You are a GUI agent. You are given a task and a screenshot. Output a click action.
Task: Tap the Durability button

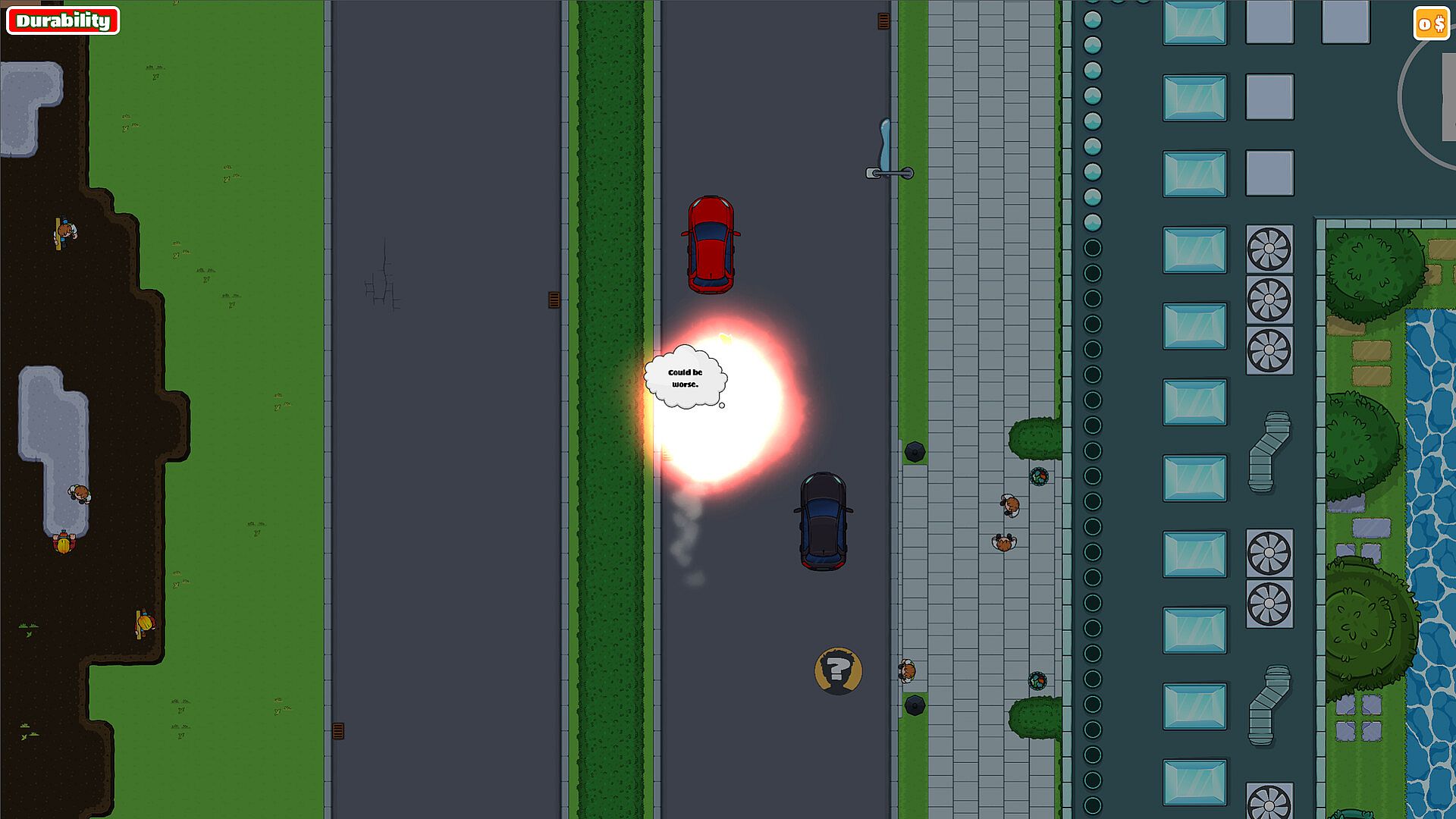[63, 20]
